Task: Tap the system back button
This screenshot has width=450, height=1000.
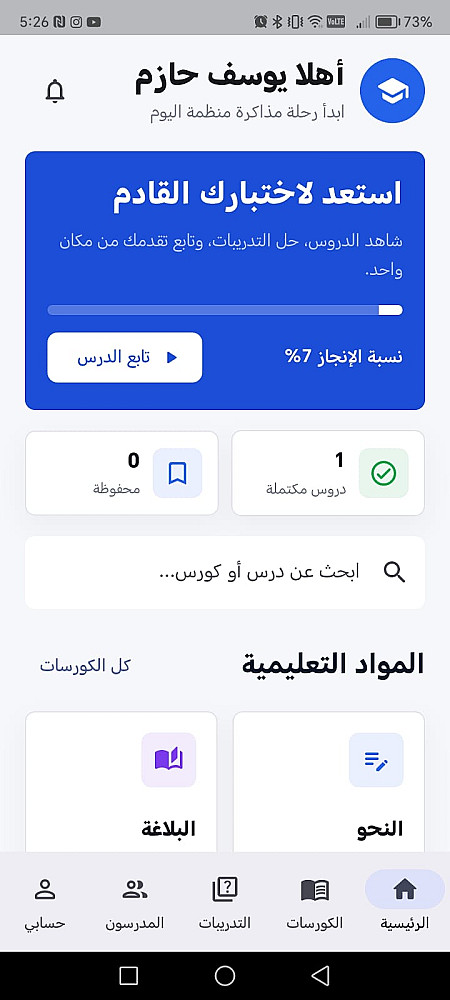Action: (321, 975)
